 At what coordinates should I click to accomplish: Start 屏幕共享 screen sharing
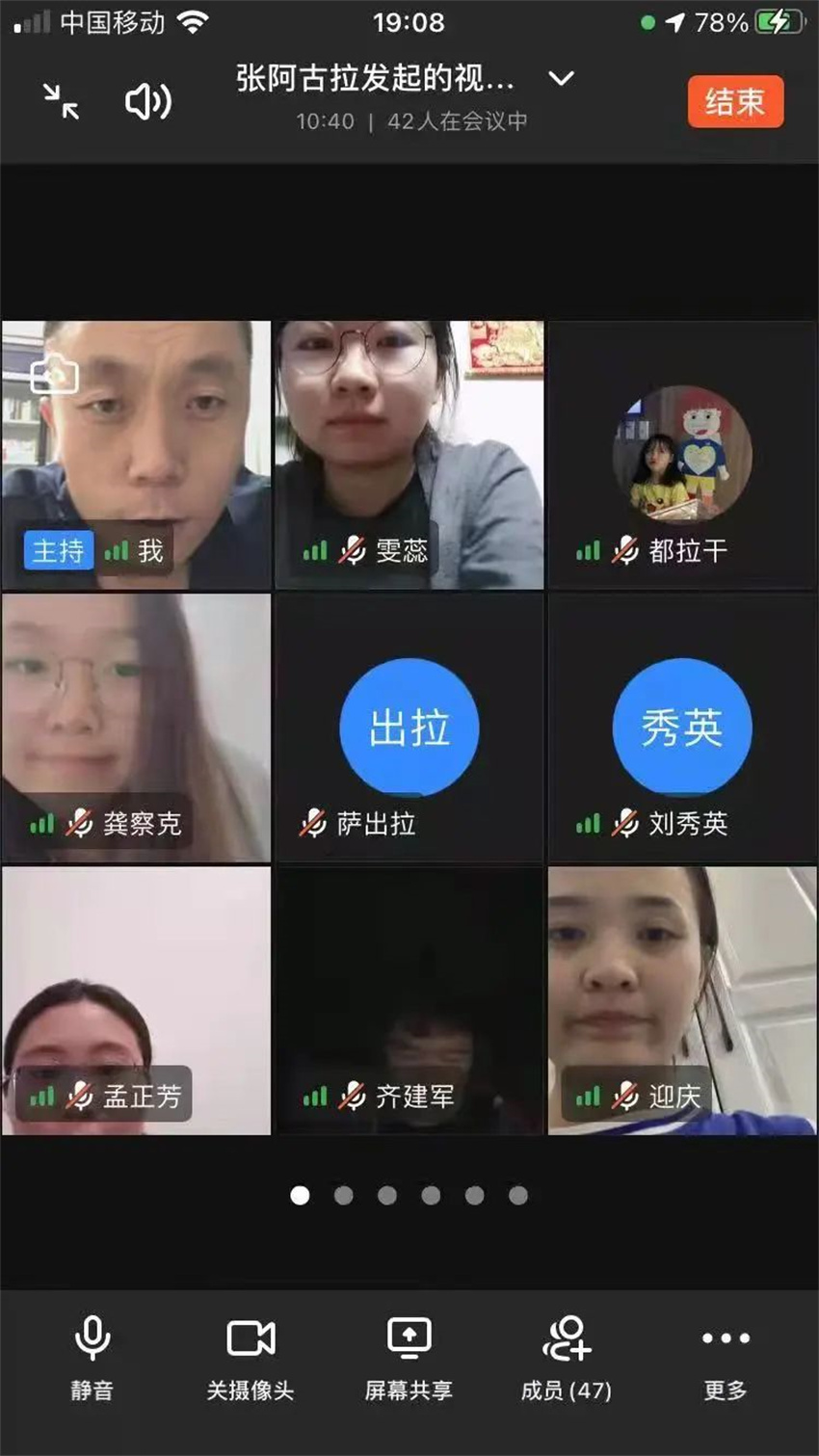coord(409,1358)
